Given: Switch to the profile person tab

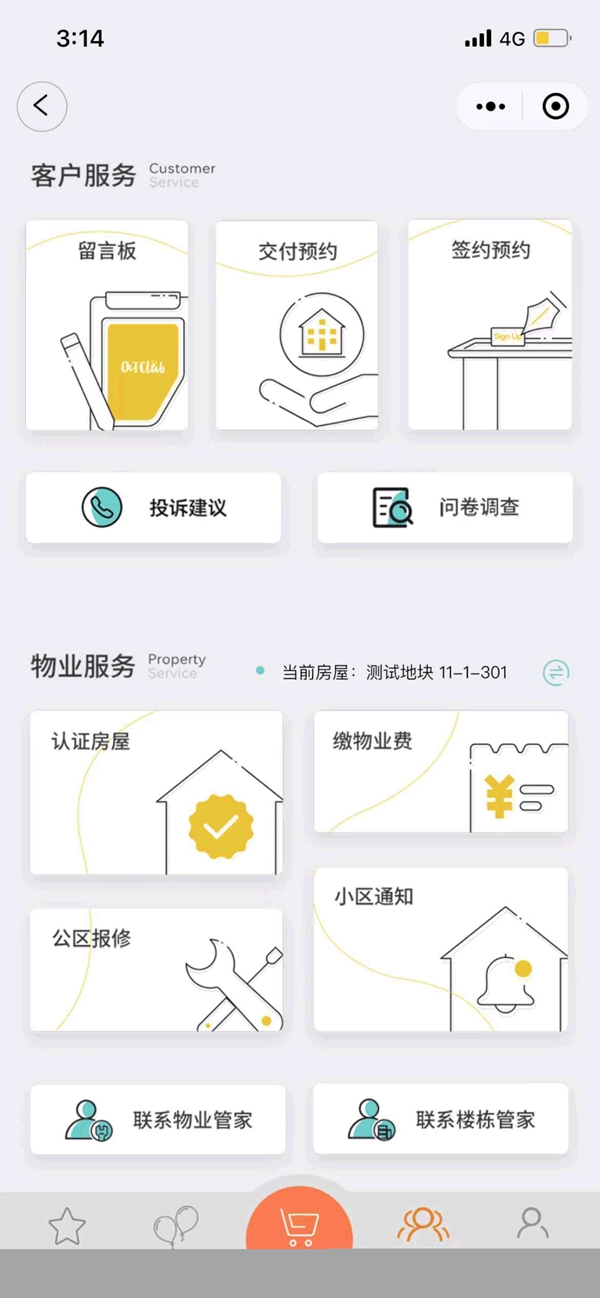Looking at the screenshot, I should [x=532, y=1224].
